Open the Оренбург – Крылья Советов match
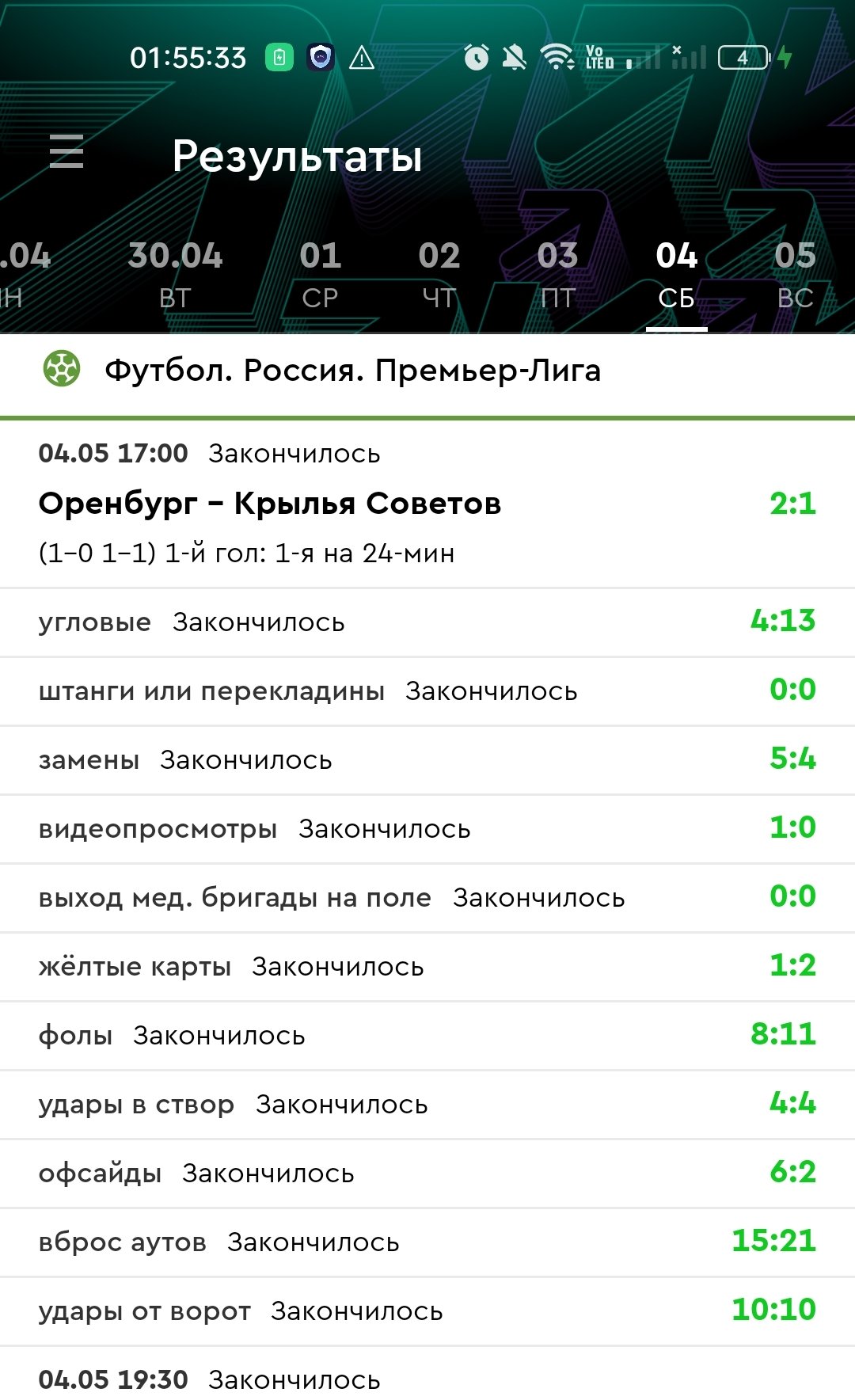Viewport: 855px width, 1400px height. point(269,504)
